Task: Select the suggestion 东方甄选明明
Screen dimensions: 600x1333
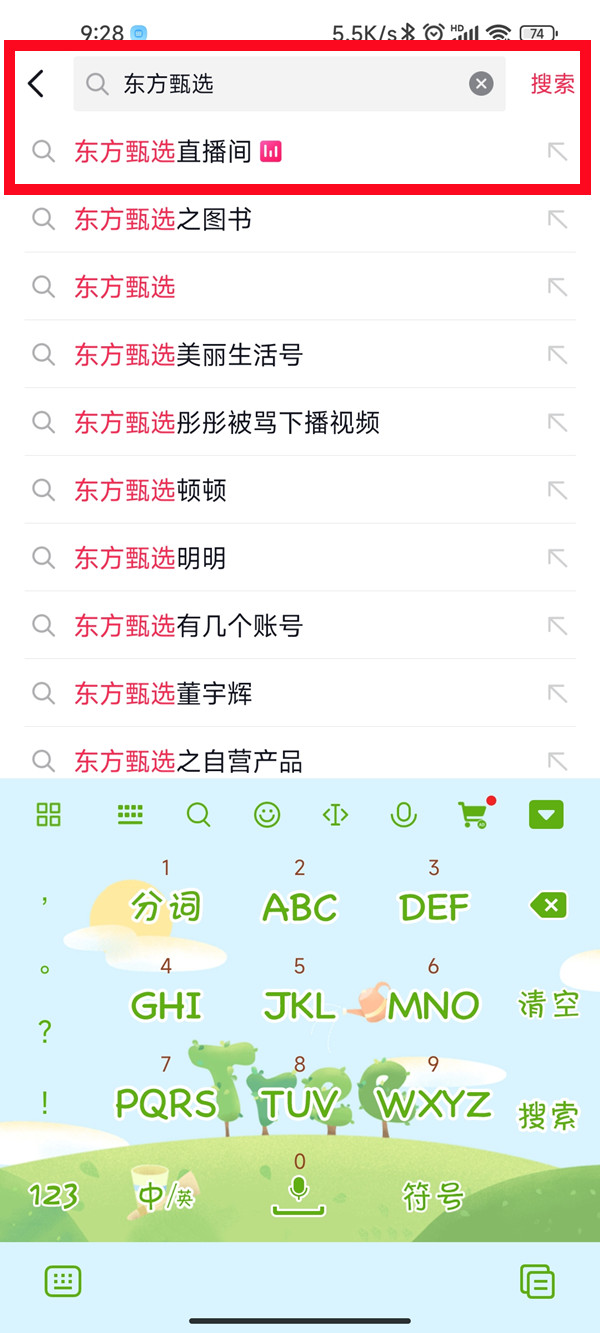Action: [150, 559]
